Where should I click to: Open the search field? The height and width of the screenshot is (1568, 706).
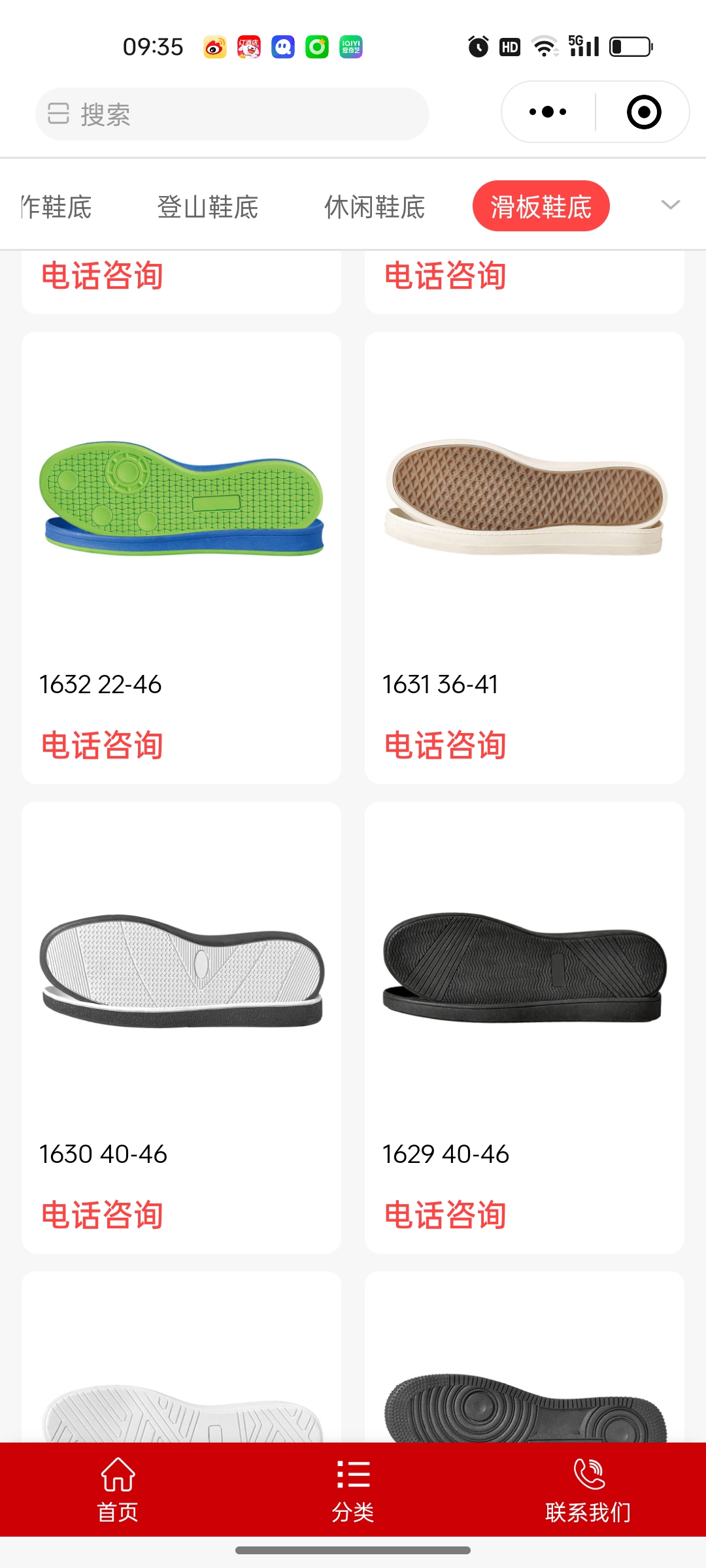pyautogui.click(x=232, y=114)
